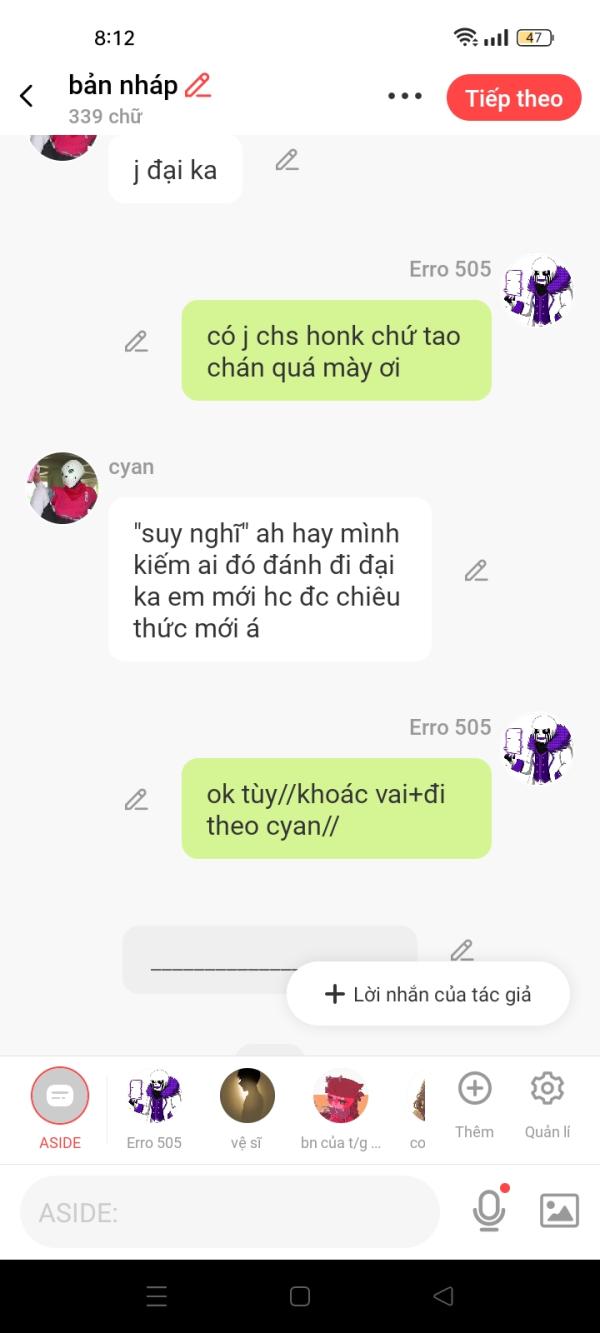Edit cyan's "suy nghĩ" message

point(476,571)
